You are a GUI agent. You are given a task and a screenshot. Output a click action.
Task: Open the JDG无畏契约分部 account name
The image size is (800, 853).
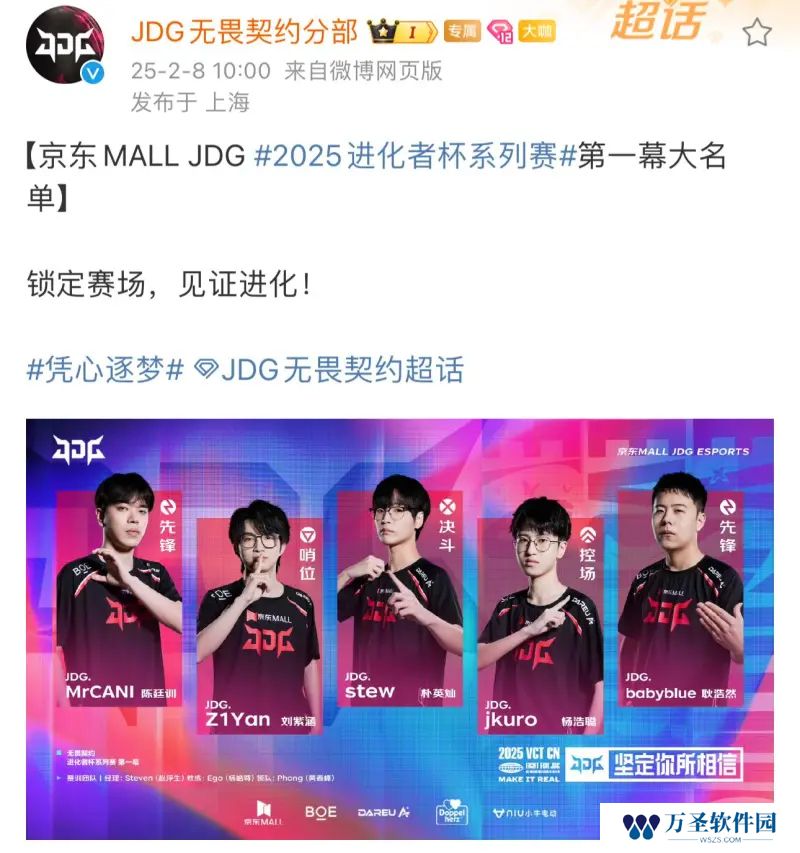[244, 31]
